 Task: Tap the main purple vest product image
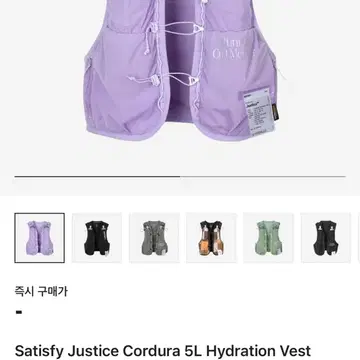pos(180,70)
